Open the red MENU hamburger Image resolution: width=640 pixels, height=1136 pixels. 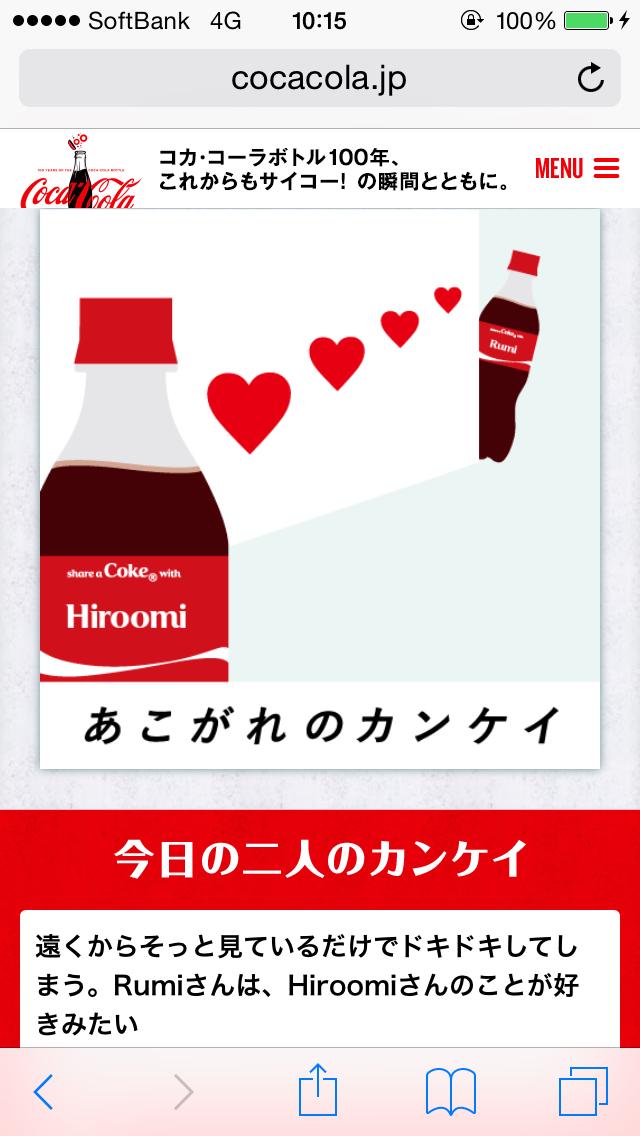(577, 168)
